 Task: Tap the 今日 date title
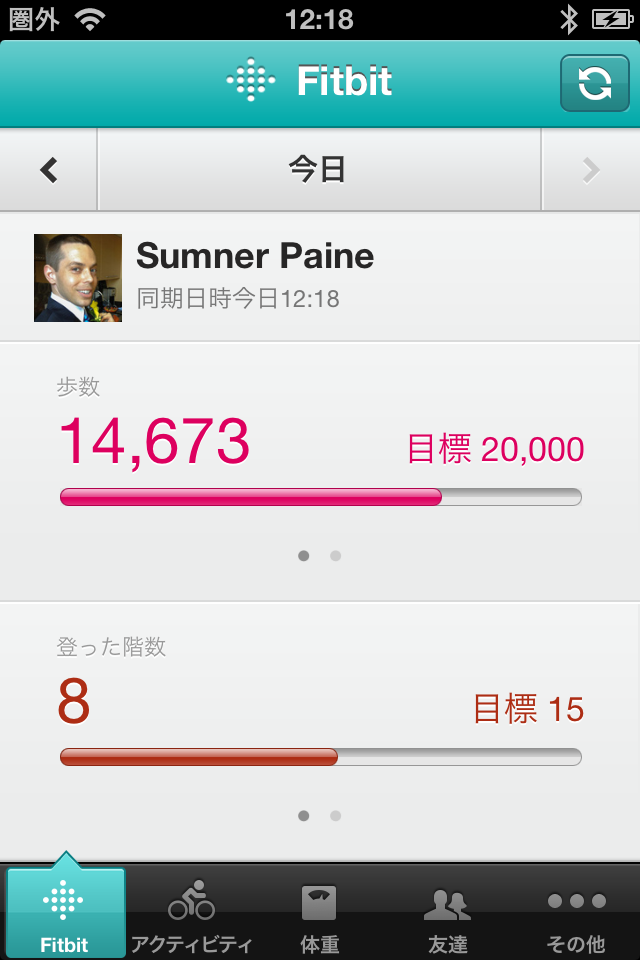[318, 171]
